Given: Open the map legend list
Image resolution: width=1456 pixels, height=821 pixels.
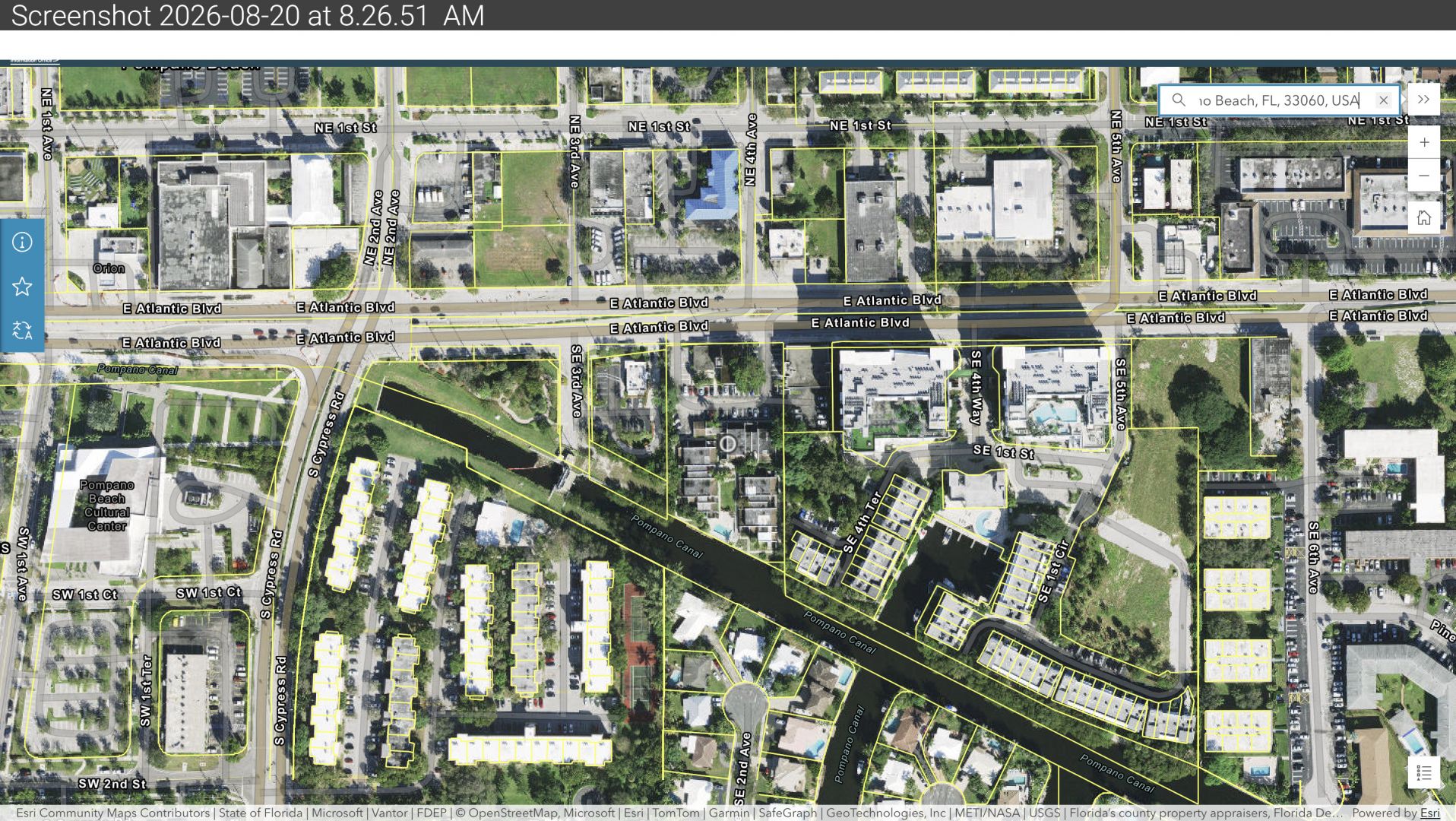Looking at the screenshot, I should (x=1424, y=773).
